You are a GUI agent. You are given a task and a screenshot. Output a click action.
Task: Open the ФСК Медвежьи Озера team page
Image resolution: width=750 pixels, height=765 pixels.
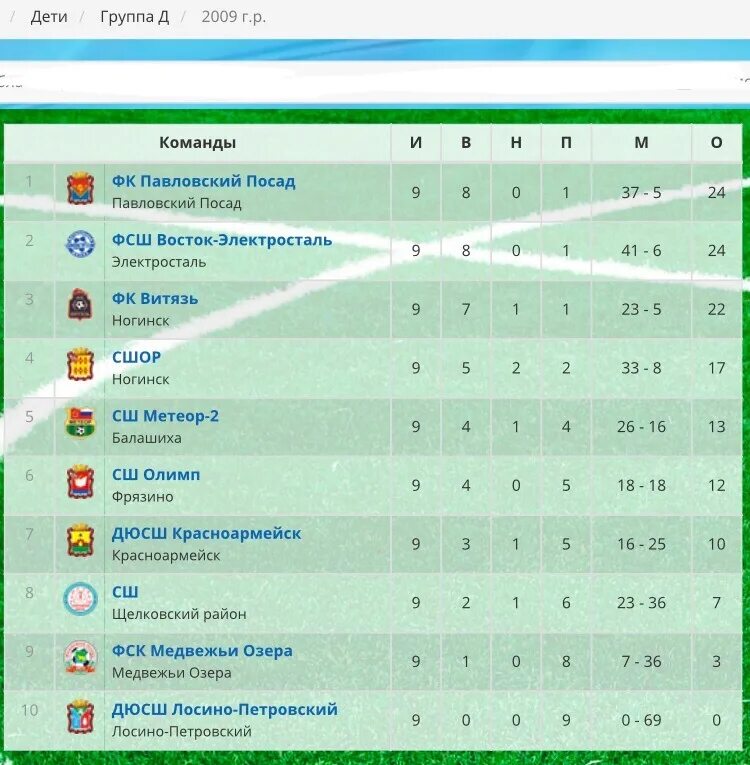tap(202, 650)
